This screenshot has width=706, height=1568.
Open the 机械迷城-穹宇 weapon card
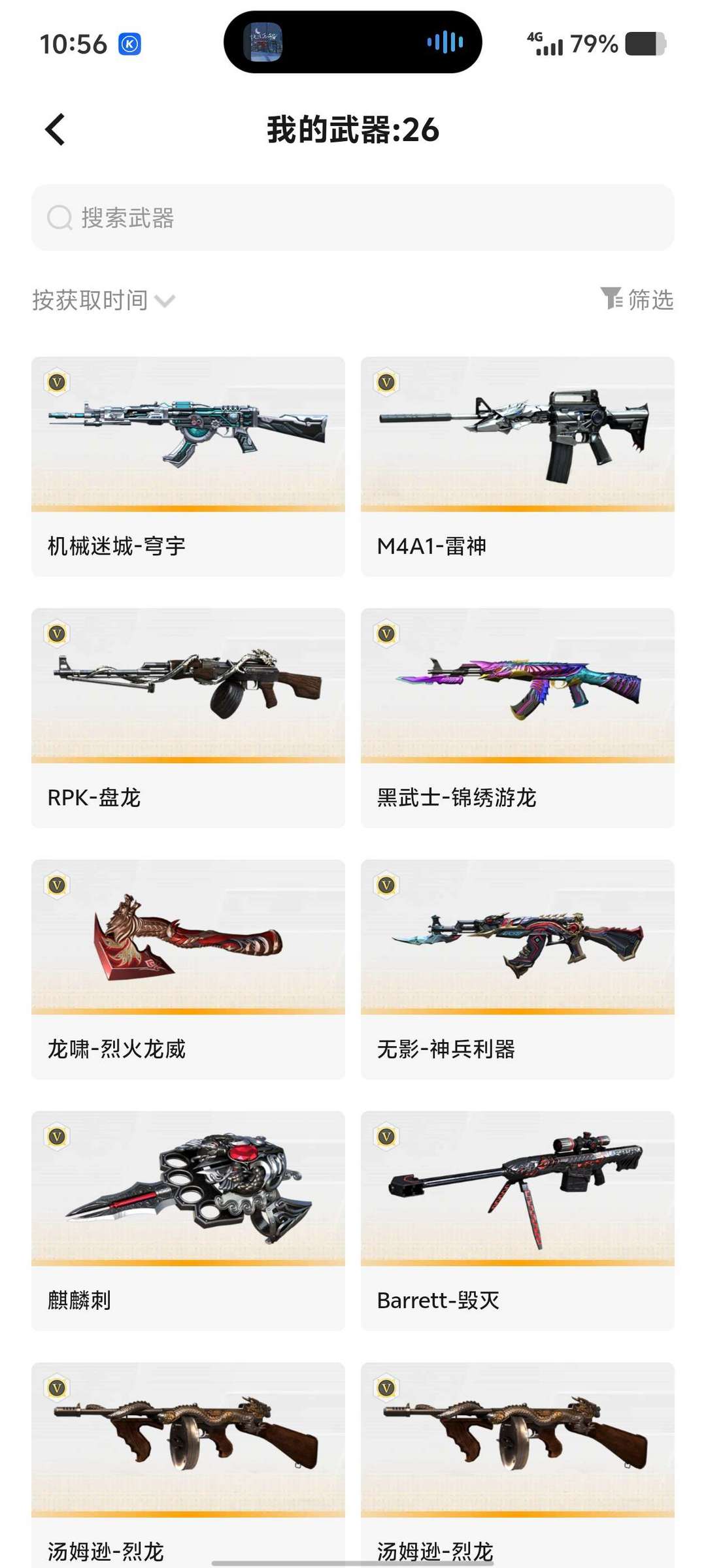(188, 466)
